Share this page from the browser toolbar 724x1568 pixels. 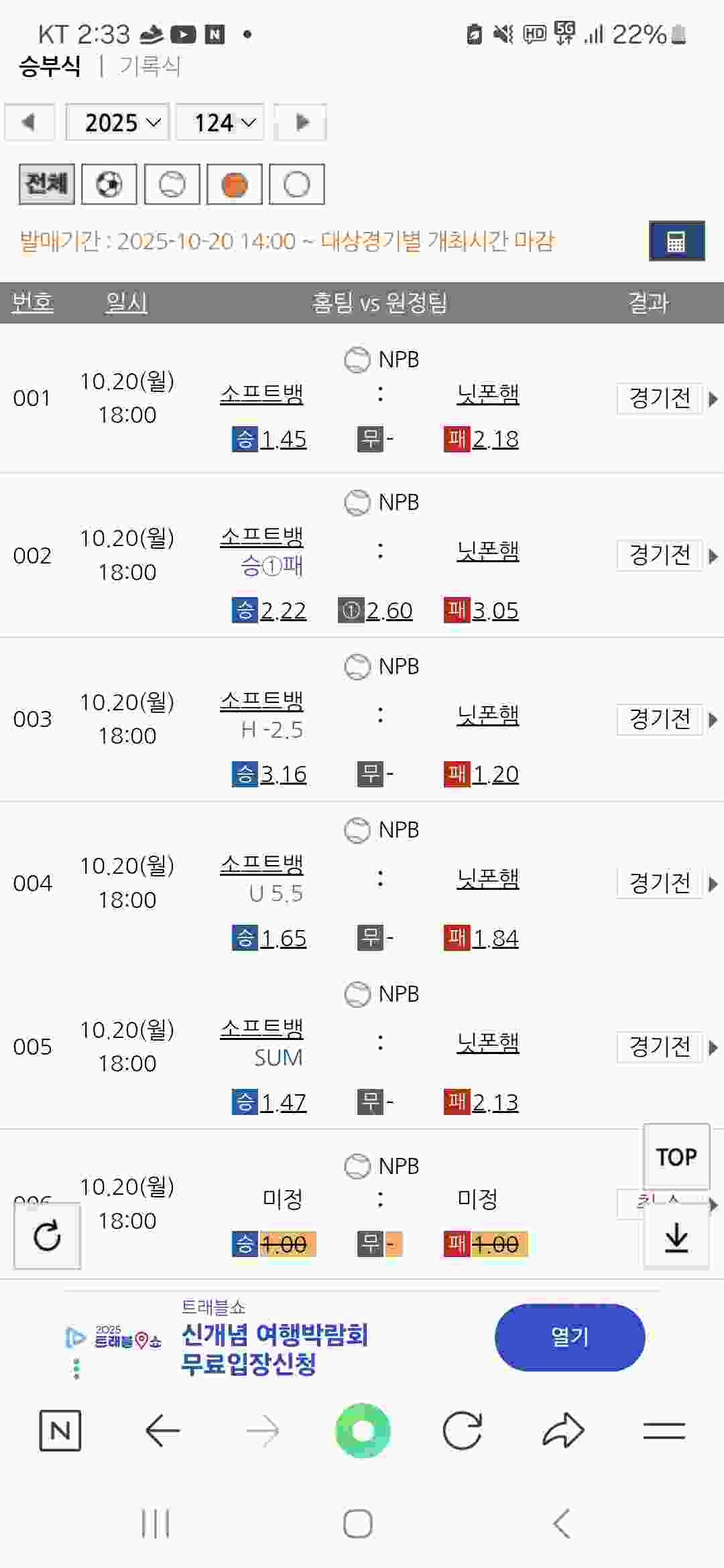click(563, 1431)
